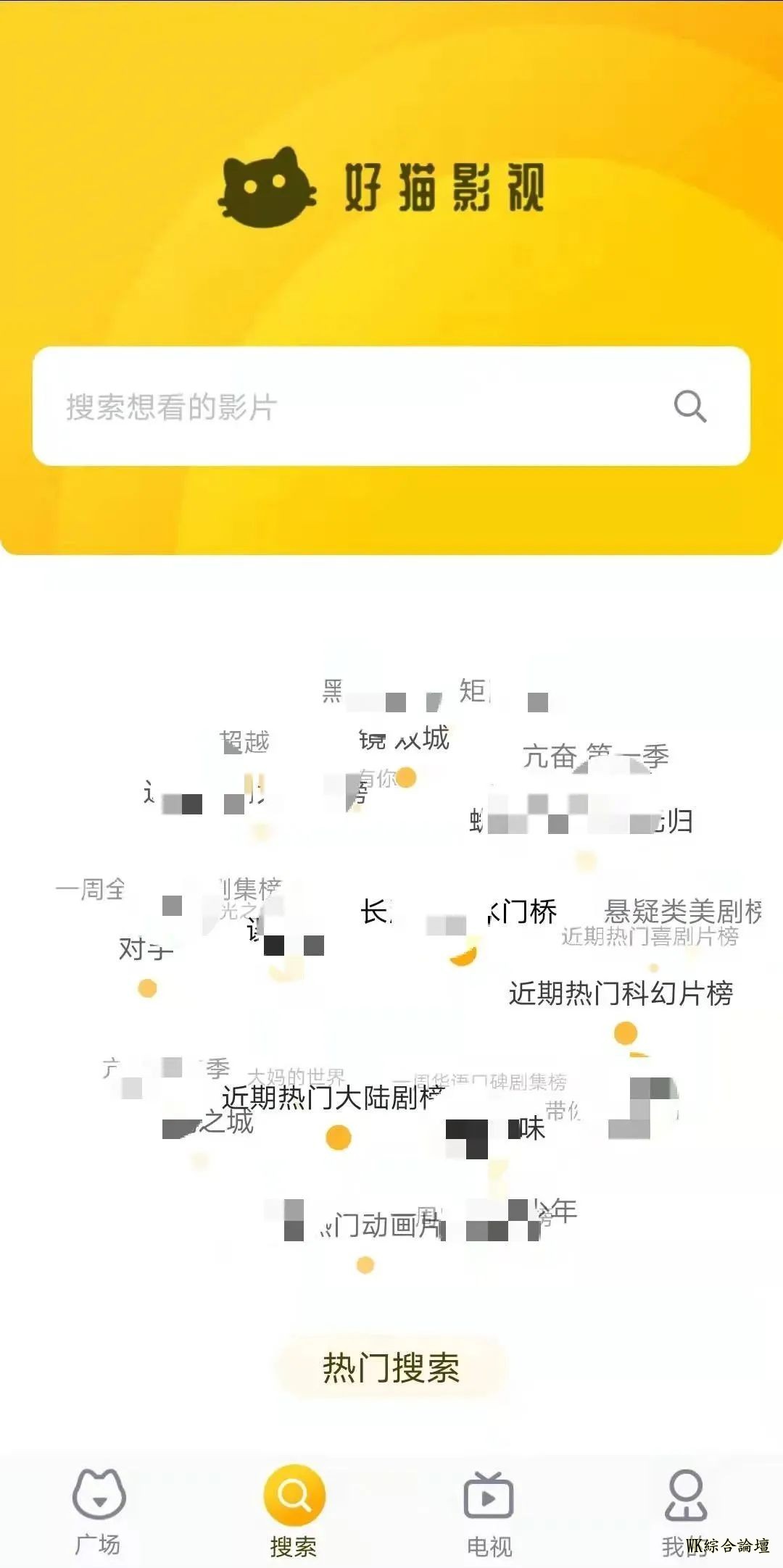This screenshot has width=783, height=1568.
Task: Open the 近期热门科幻片榜 tag
Action: point(621,993)
